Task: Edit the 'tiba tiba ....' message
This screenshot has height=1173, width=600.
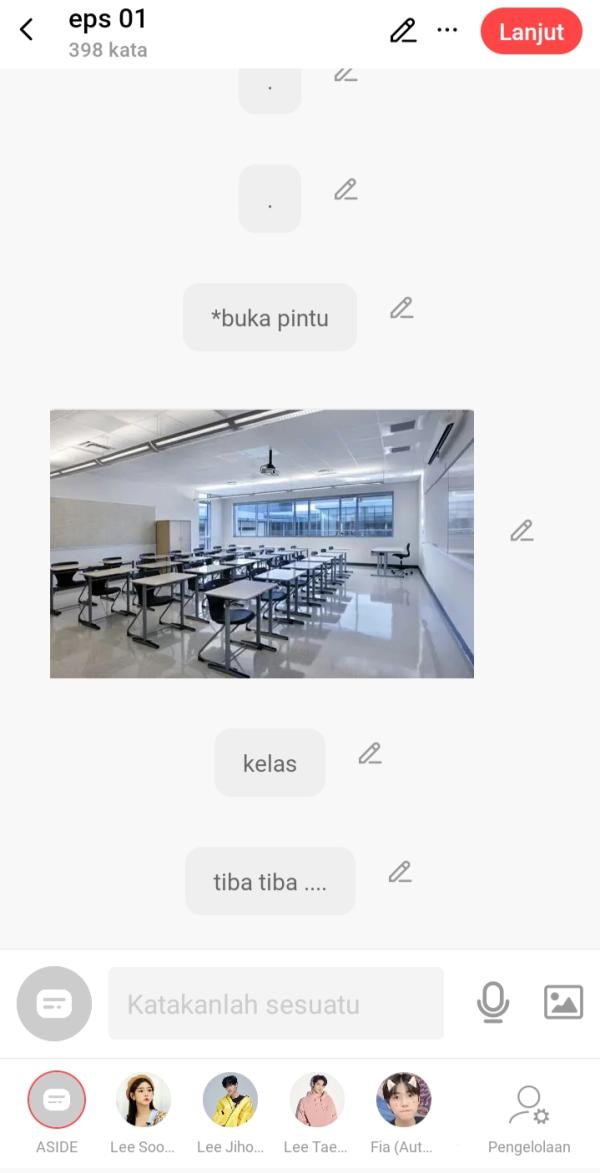Action: (400, 872)
